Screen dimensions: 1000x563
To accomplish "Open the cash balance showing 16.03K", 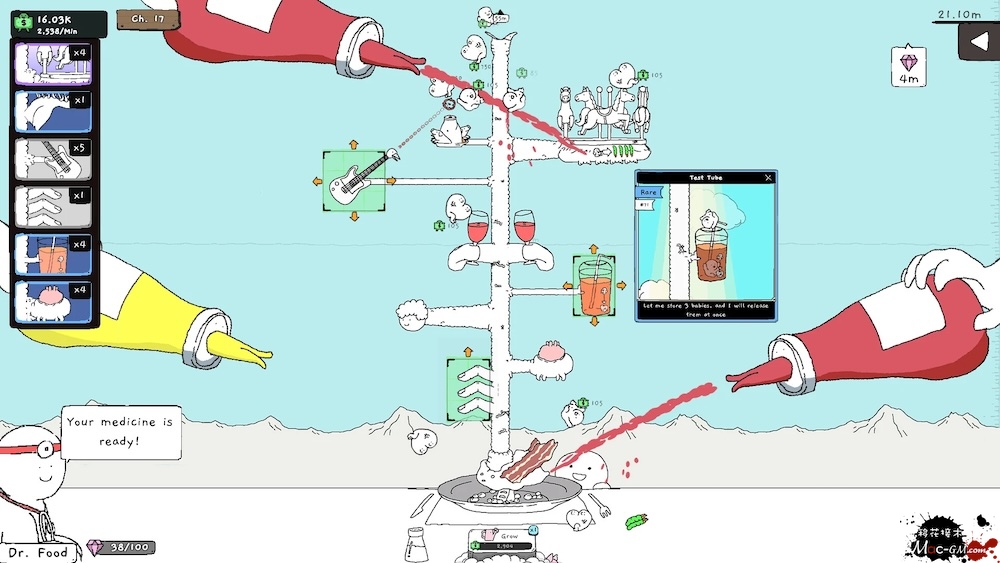I will (x=56, y=24).
